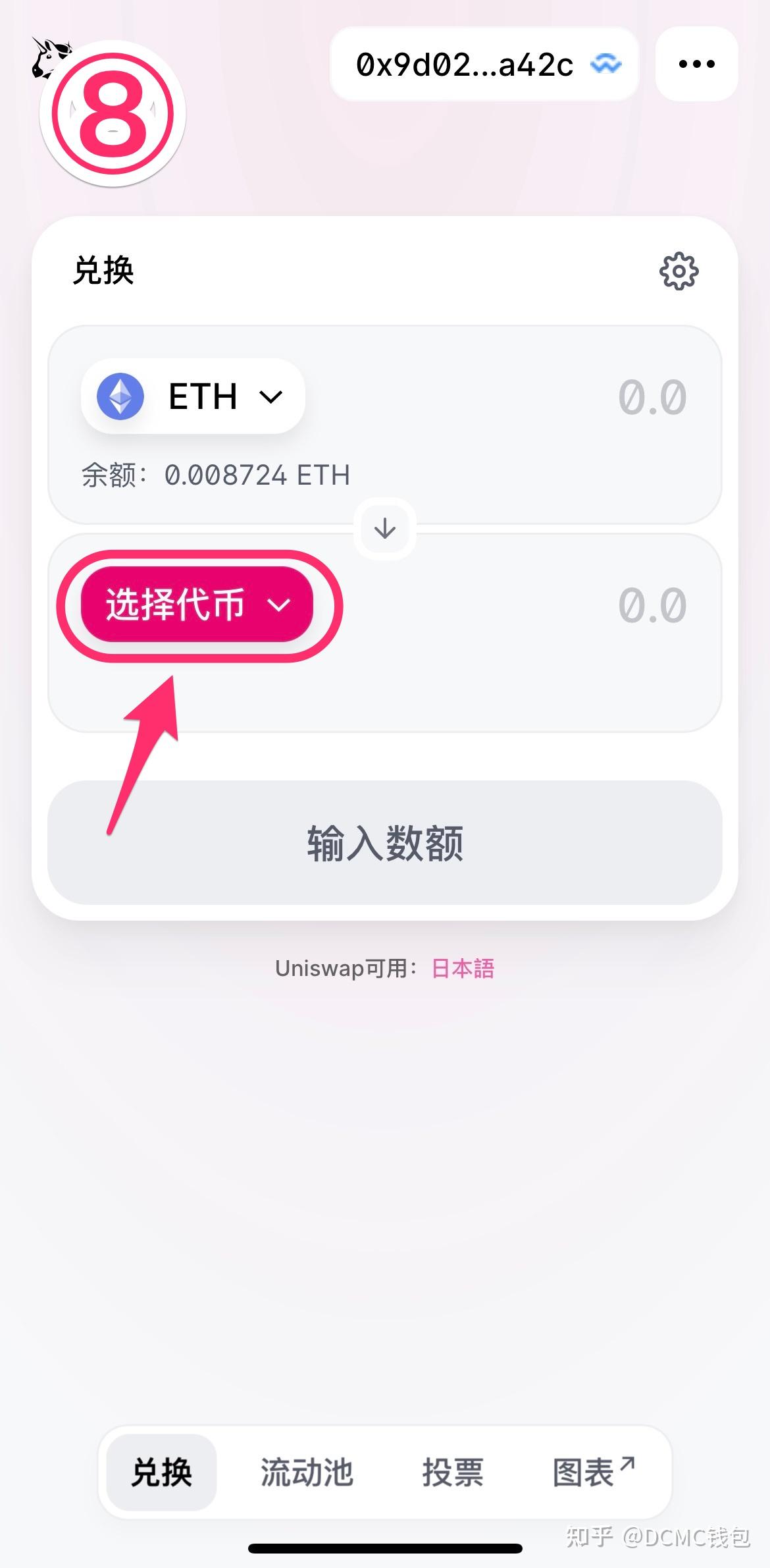
Task: Open the ellipsis menu at top right
Action: pyautogui.click(x=696, y=64)
